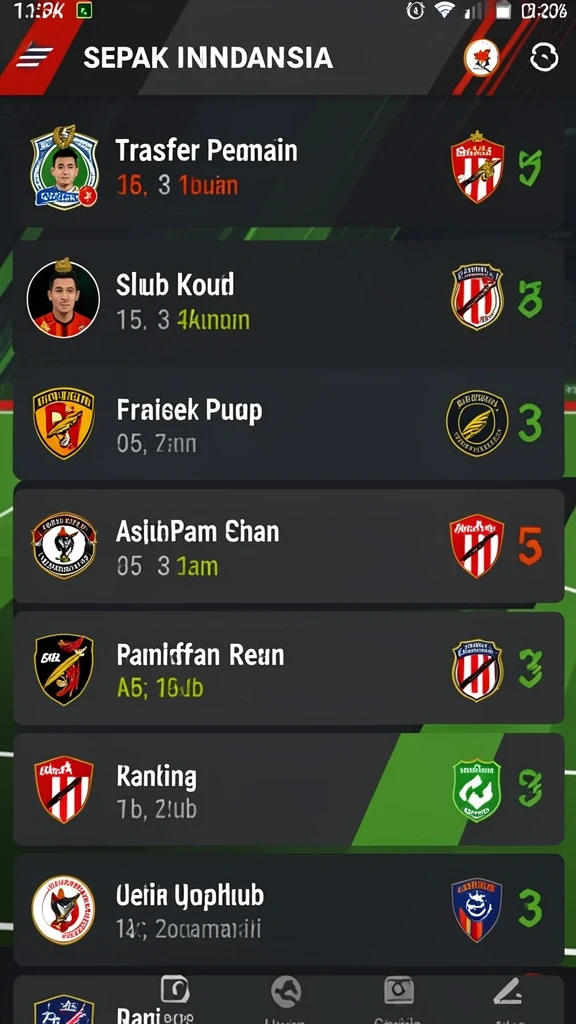Open the Uetia YopHub row
This screenshot has height=1024, width=576.
click(x=288, y=910)
